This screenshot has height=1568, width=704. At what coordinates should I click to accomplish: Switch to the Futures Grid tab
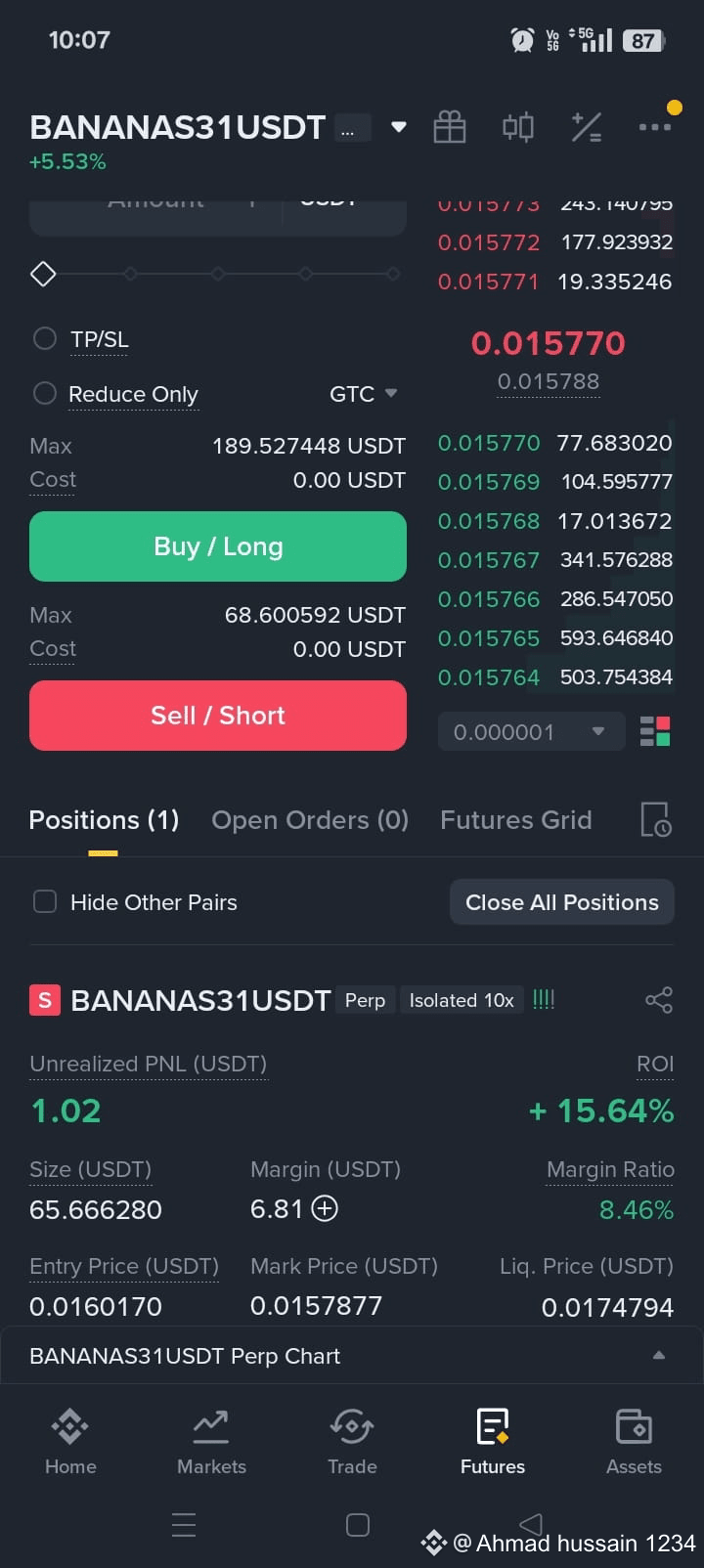point(516,820)
